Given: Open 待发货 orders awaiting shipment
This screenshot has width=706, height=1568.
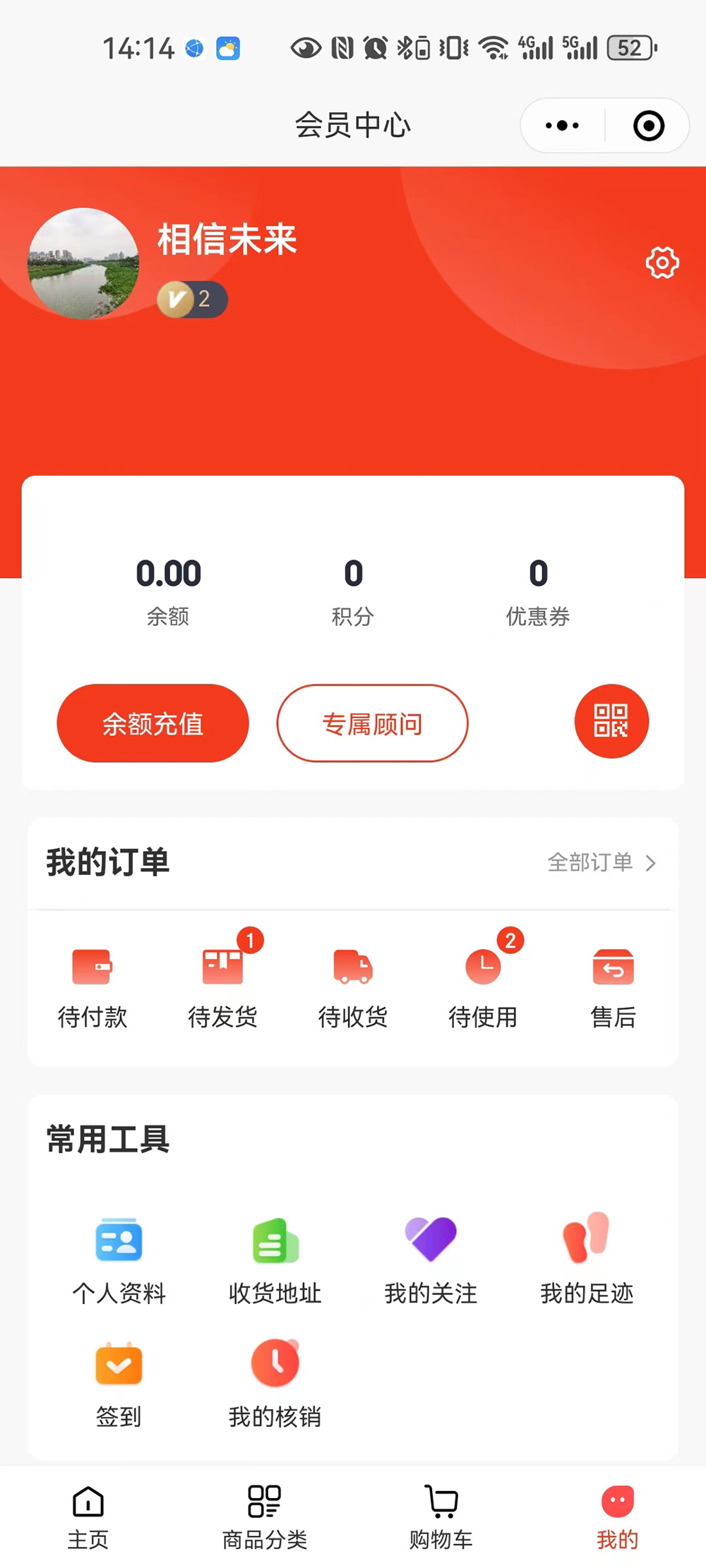Looking at the screenshot, I should click(x=222, y=986).
